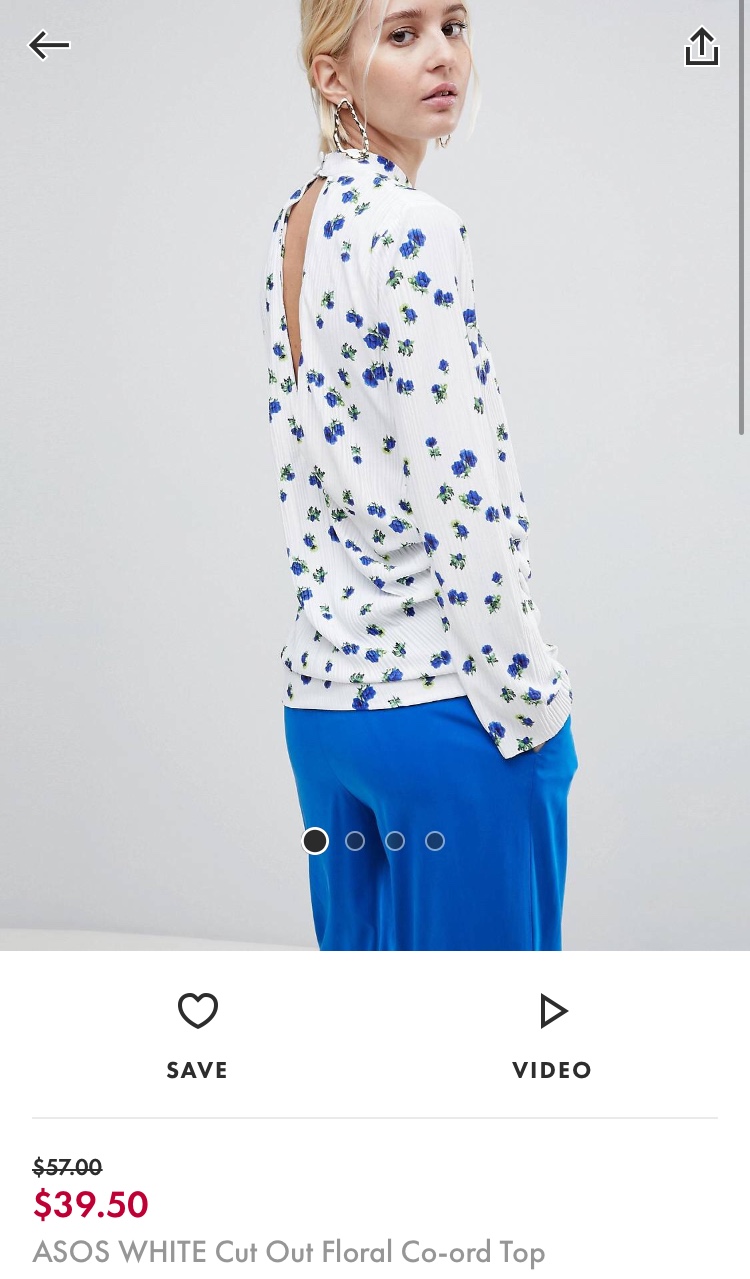
Task: Go back using the arrow icon
Action: [x=48, y=45]
